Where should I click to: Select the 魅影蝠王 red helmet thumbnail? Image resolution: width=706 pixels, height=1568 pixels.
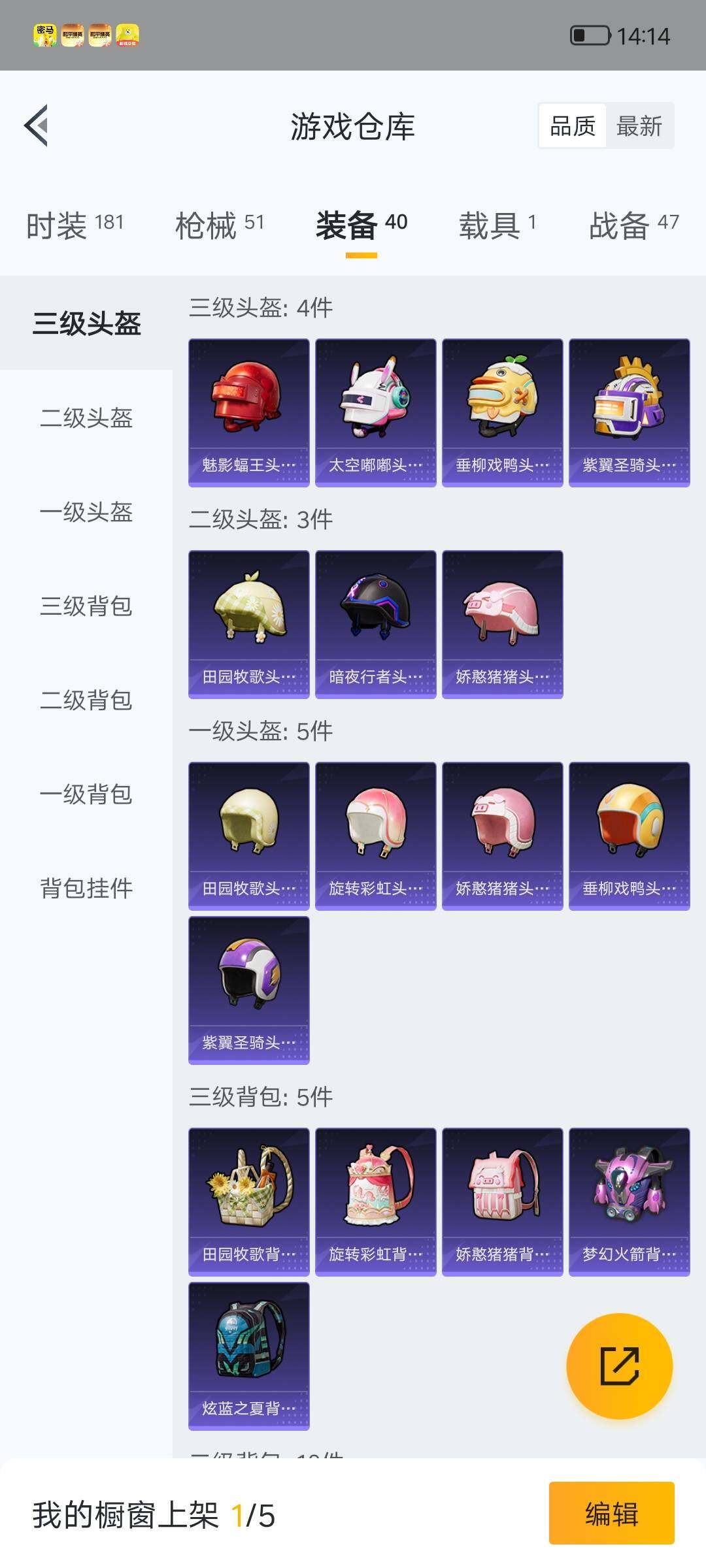click(248, 412)
